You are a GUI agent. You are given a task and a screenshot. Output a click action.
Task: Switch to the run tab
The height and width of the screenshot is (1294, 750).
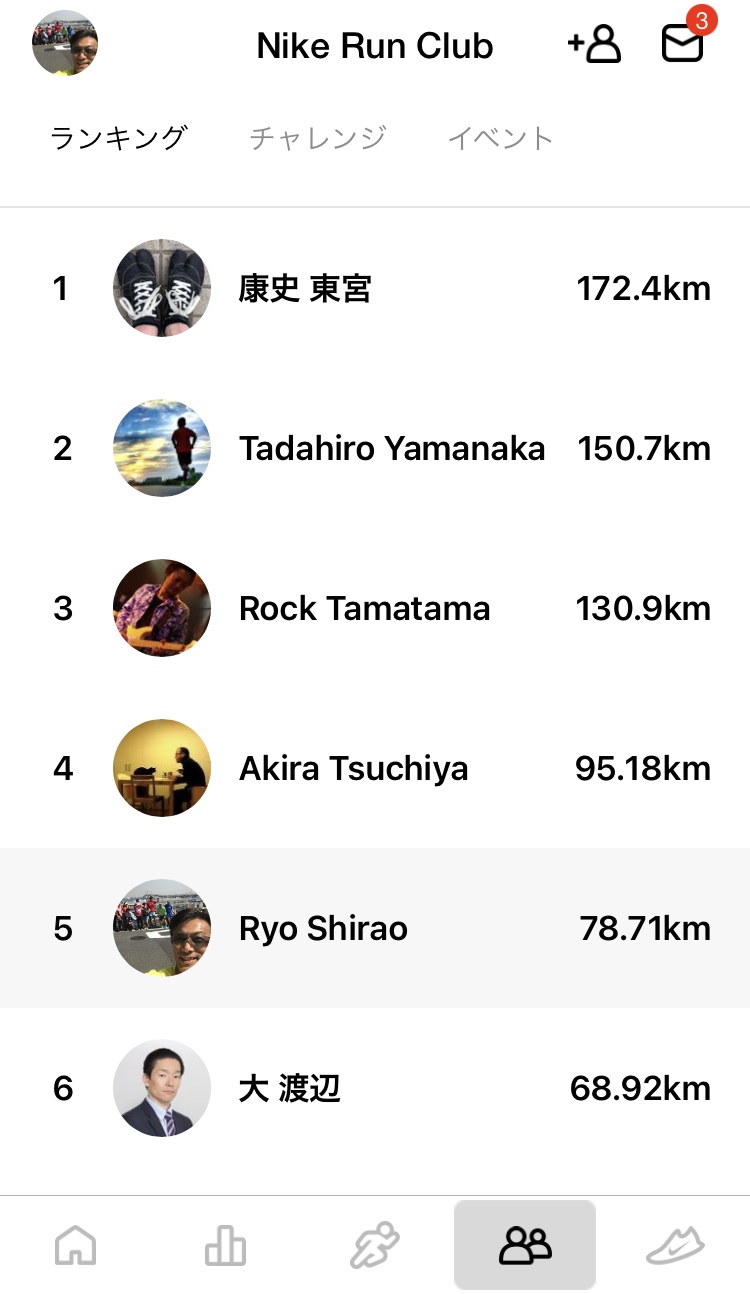pyautogui.click(x=375, y=1246)
